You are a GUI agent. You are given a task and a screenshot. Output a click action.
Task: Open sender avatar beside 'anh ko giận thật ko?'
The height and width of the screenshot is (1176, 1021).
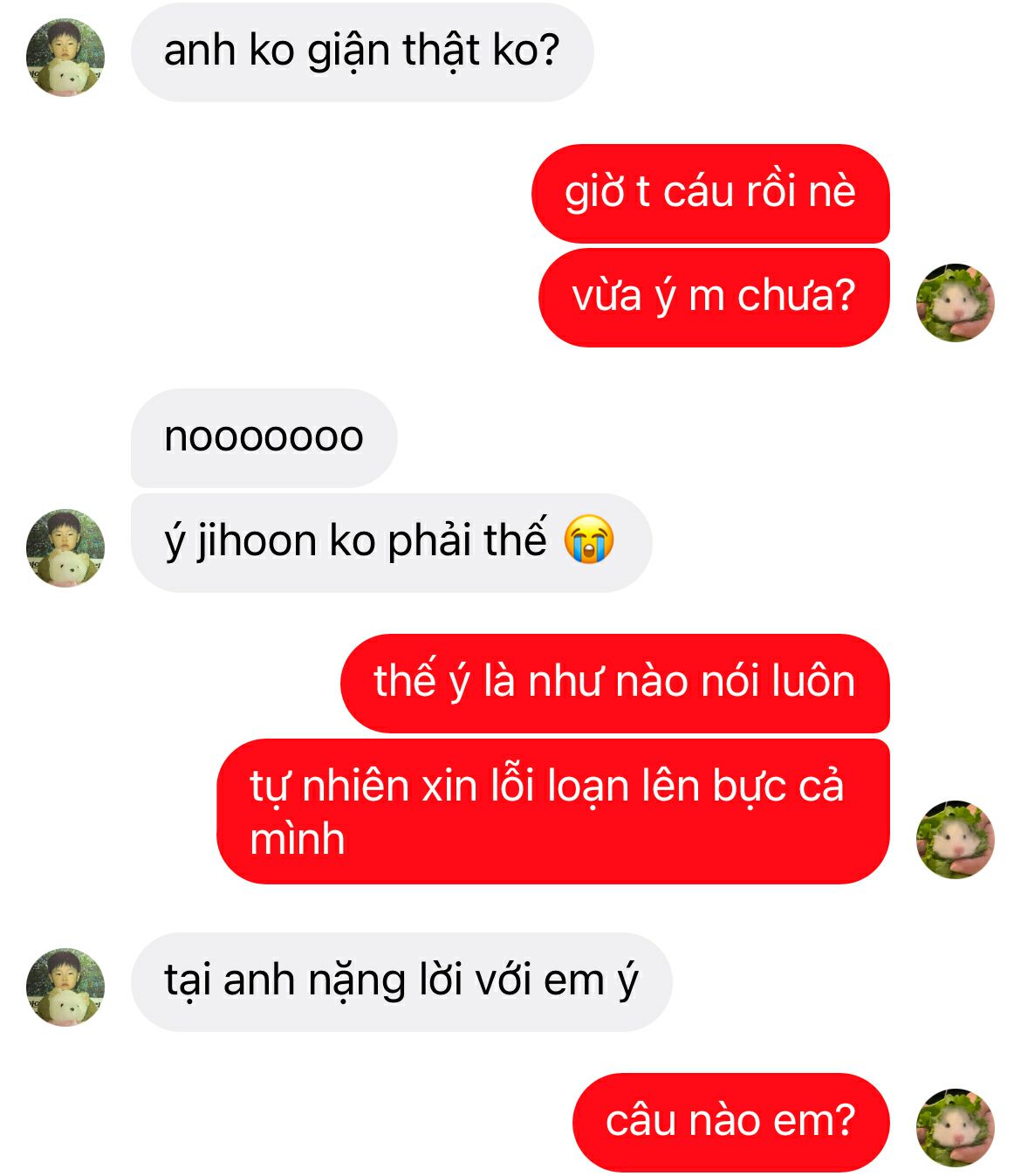(x=65, y=58)
